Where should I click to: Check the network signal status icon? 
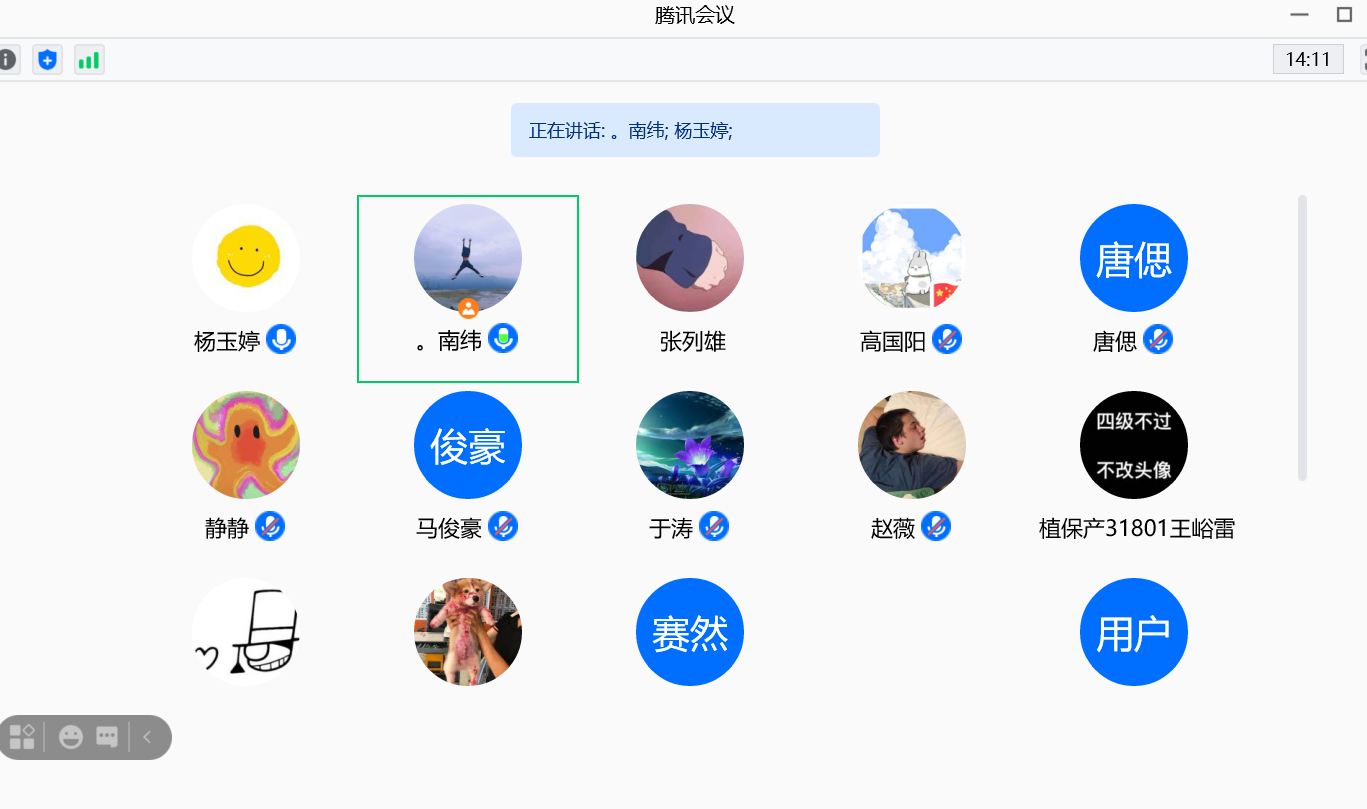pyautogui.click(x=89, y=60)
